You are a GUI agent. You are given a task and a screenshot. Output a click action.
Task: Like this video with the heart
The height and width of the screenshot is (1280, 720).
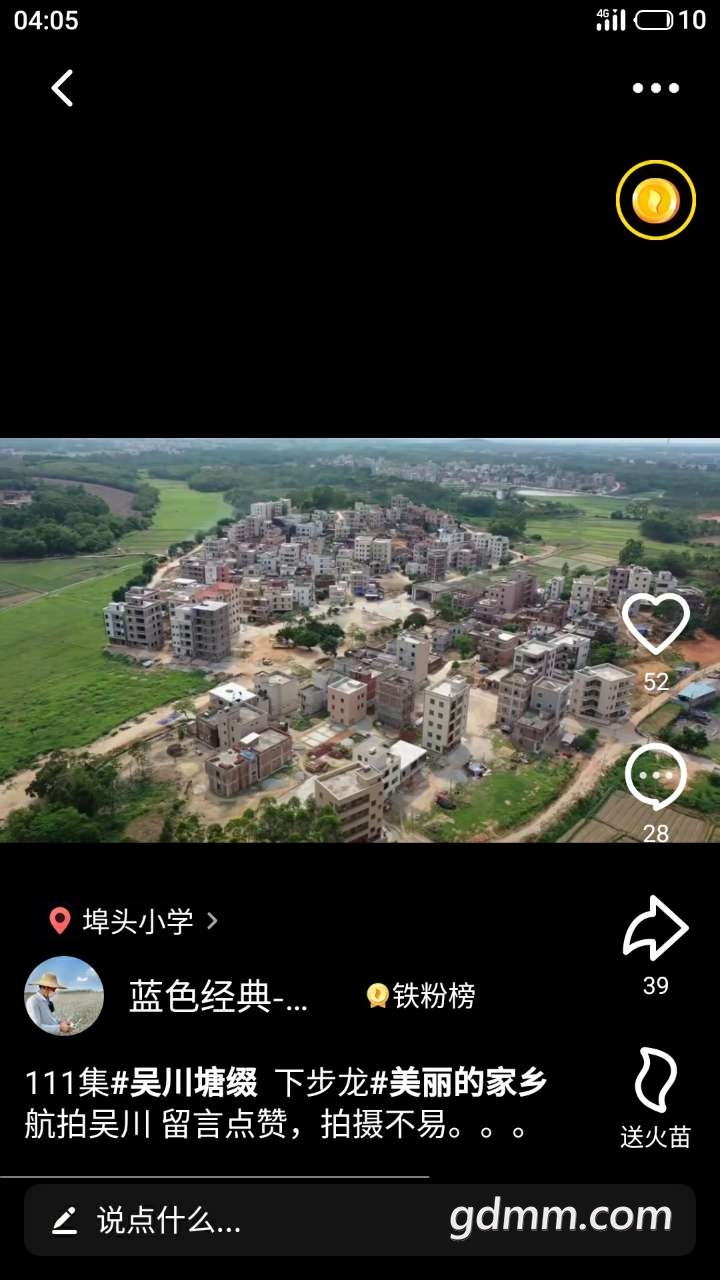coord(655,625)
